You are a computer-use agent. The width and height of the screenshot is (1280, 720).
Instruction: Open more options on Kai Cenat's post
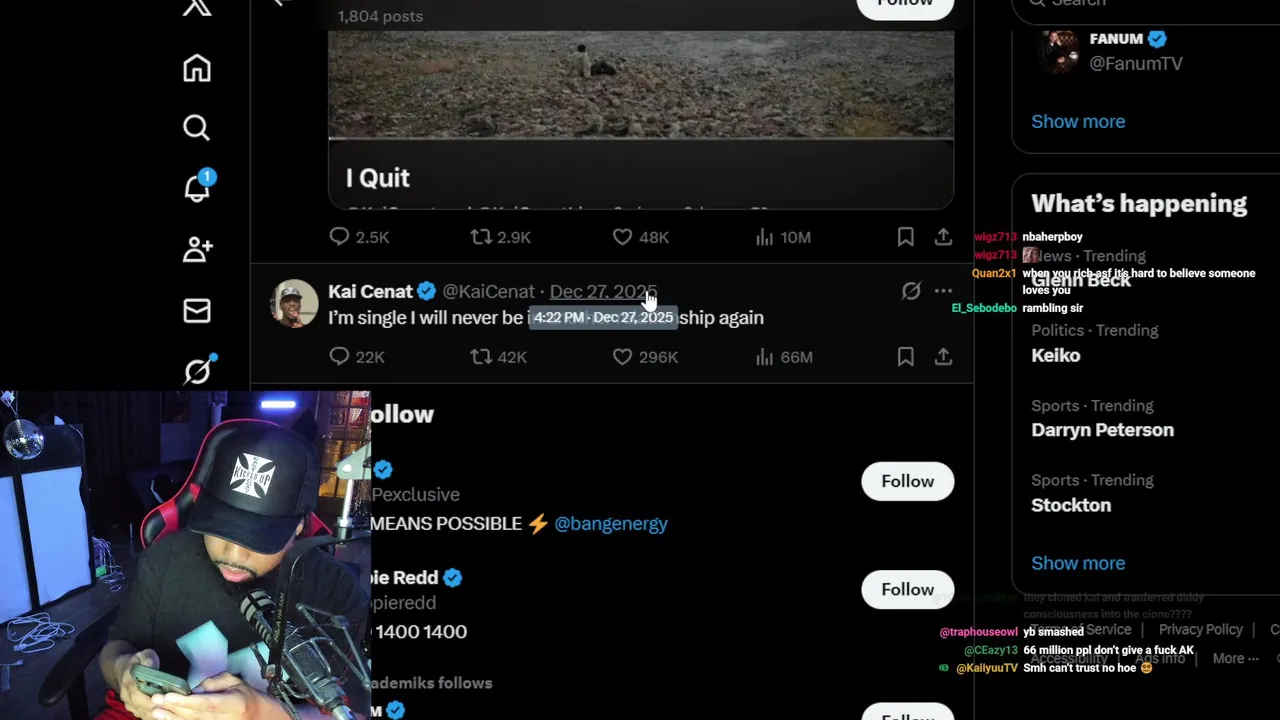point(943,291)
